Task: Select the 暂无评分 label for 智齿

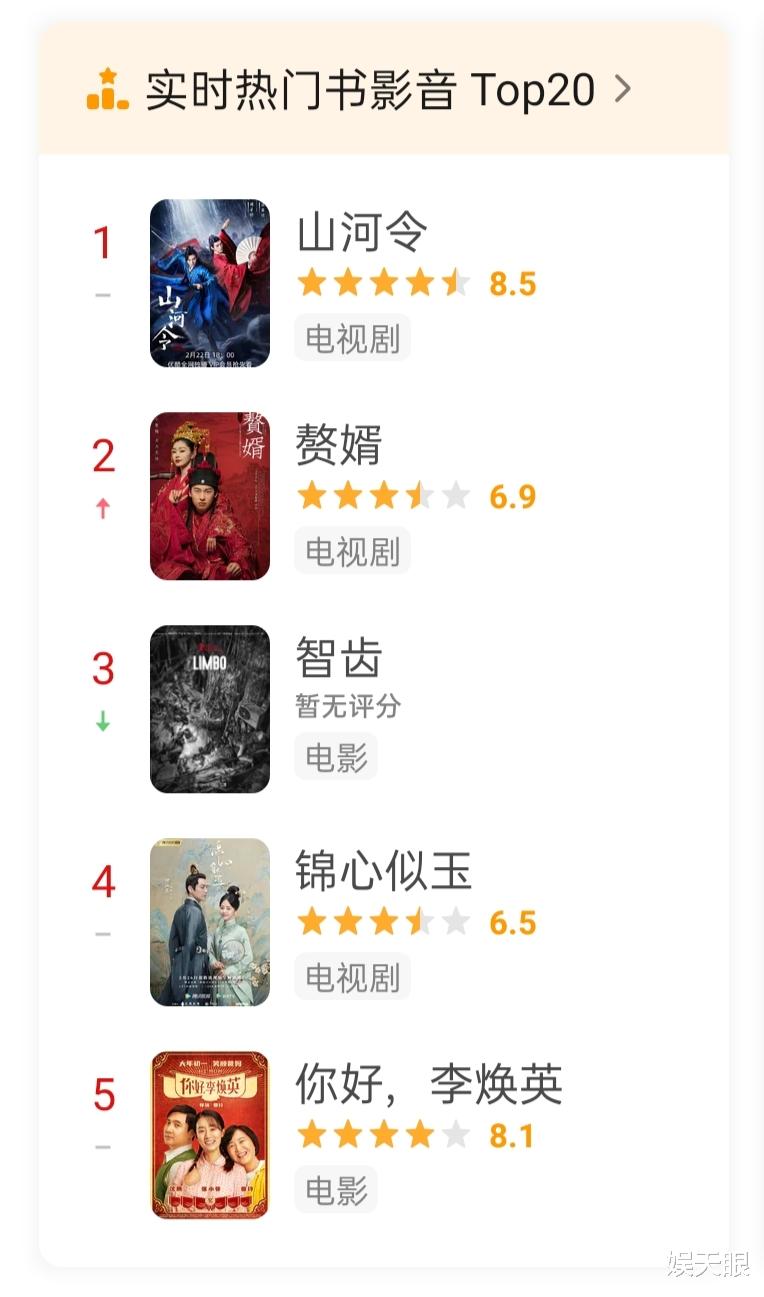Action: click(350, 706)
